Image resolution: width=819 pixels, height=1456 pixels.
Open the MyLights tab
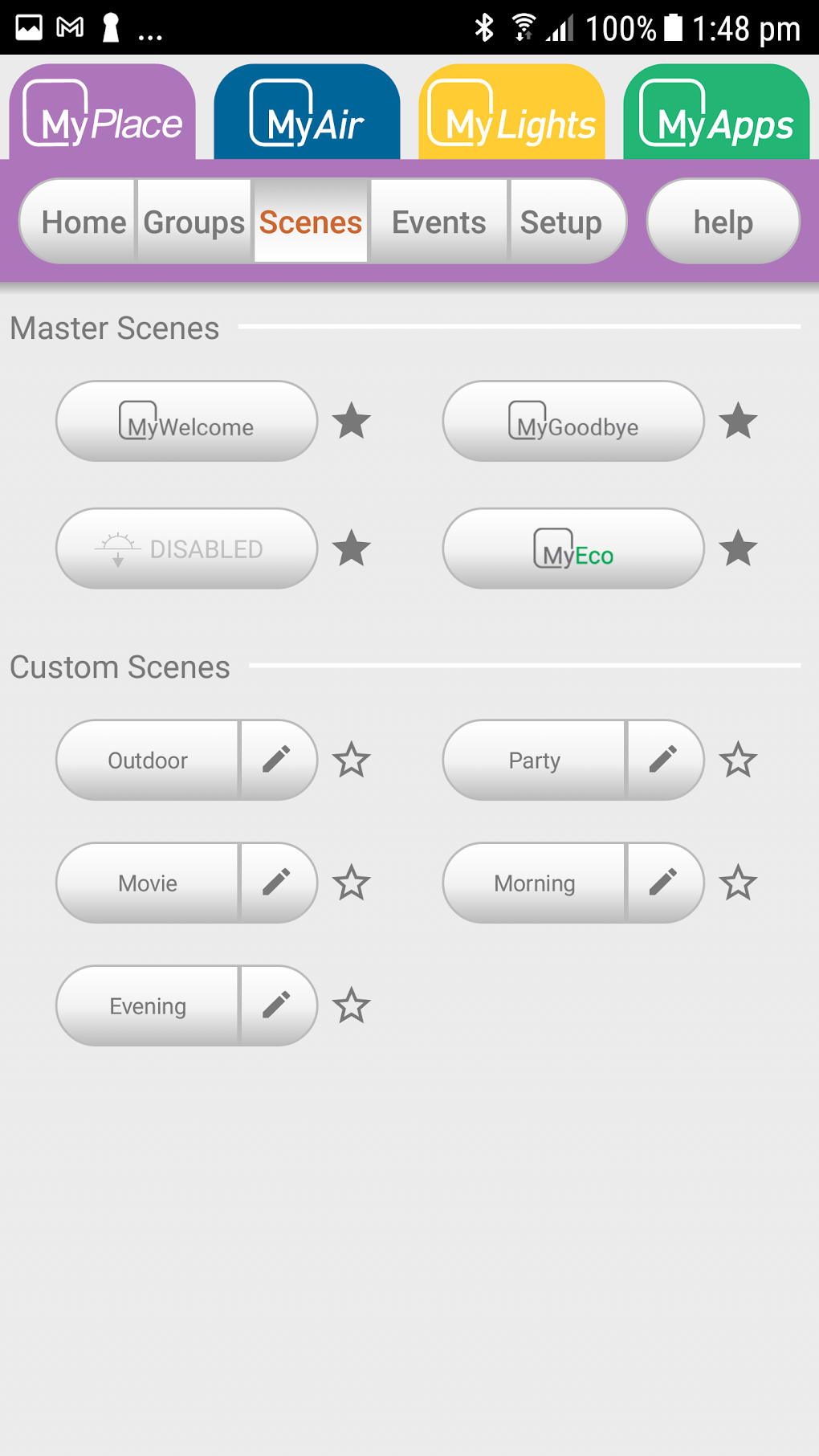point(511,112)
